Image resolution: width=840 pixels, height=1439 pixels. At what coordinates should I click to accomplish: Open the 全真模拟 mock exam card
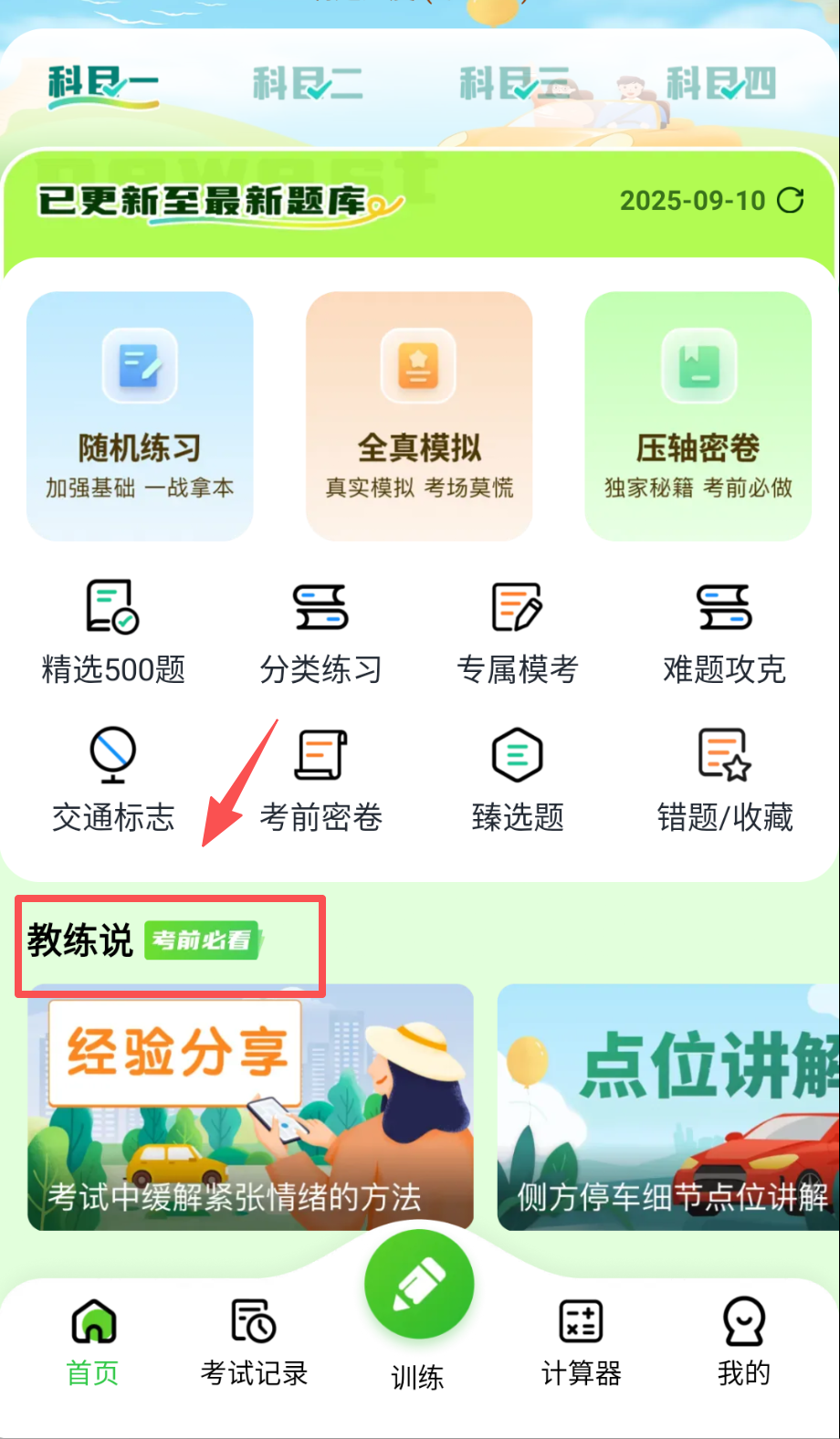[419, 415]
